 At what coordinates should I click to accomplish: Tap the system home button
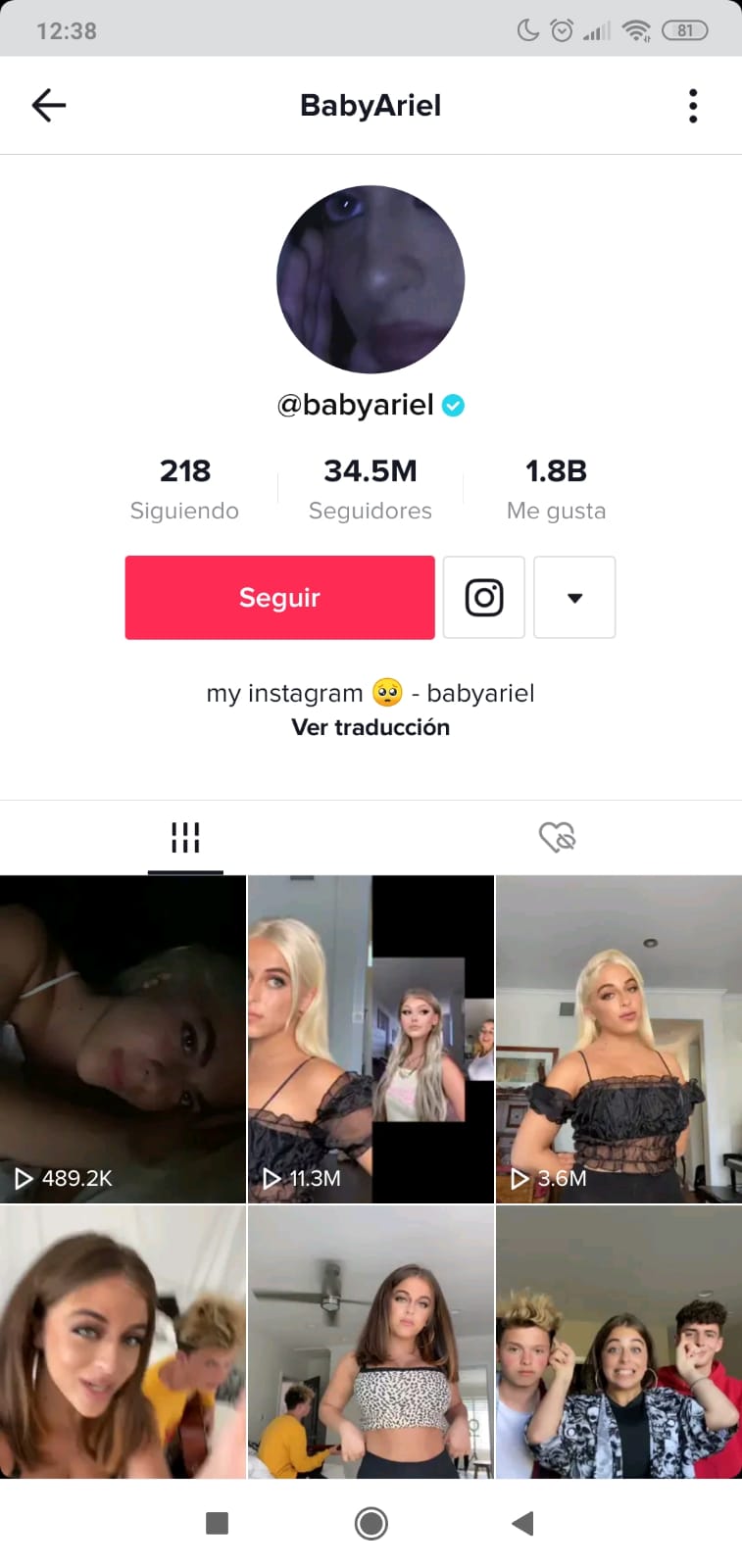(371, 1523)
